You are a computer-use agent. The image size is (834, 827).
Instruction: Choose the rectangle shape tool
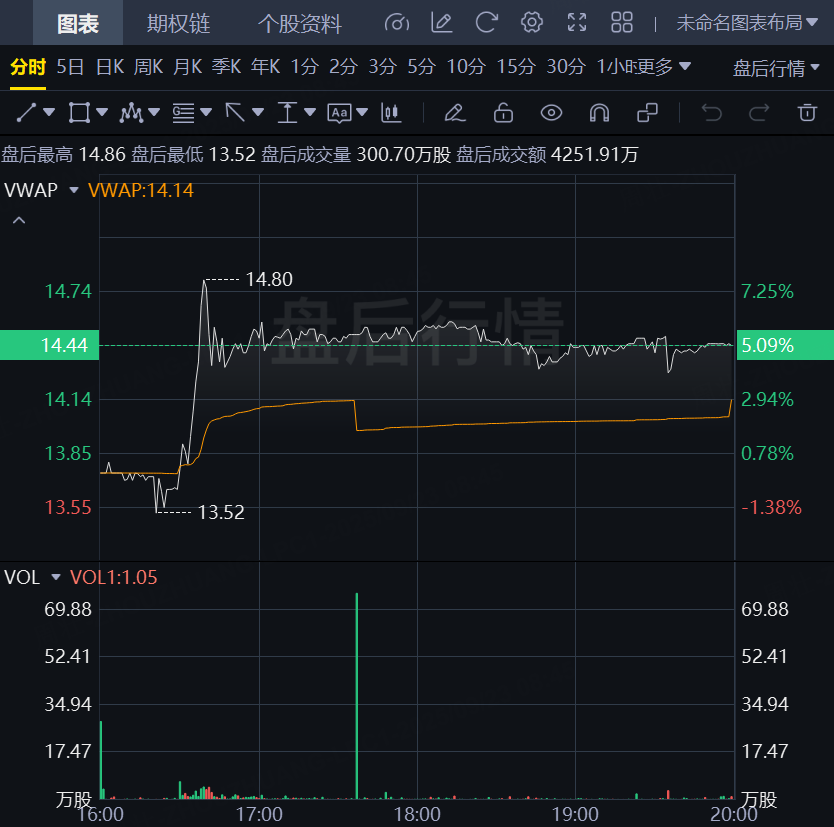80,112
